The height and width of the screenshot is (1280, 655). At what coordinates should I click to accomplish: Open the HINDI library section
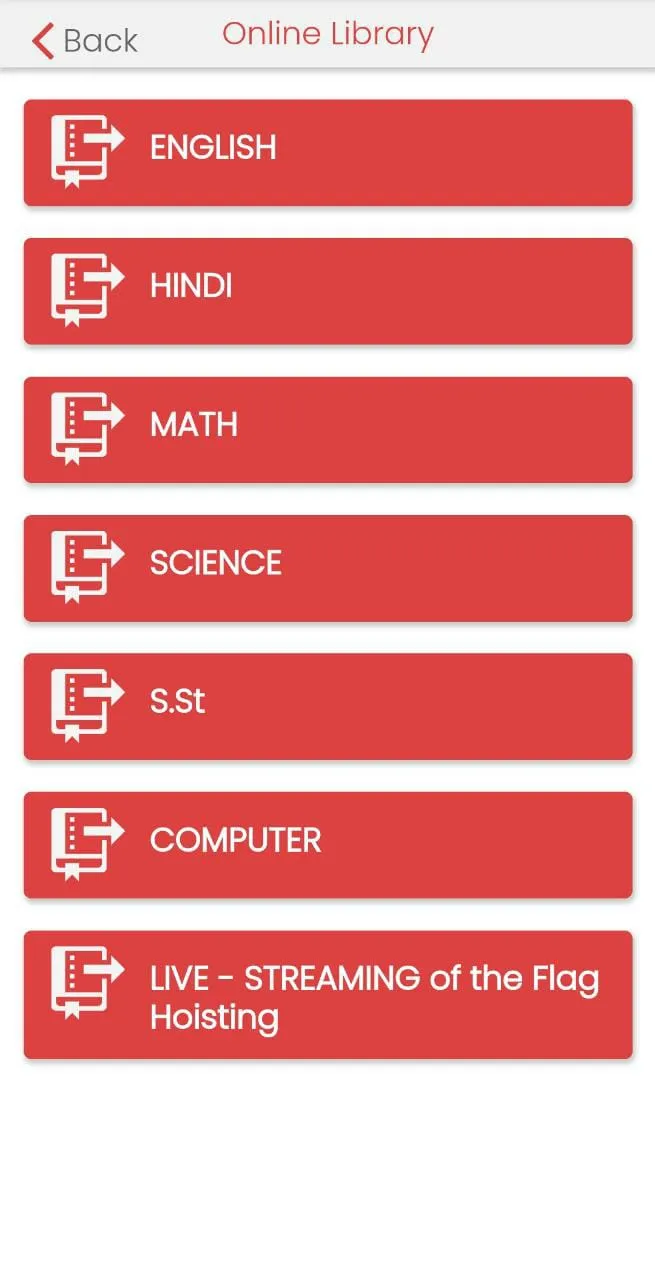328,291
